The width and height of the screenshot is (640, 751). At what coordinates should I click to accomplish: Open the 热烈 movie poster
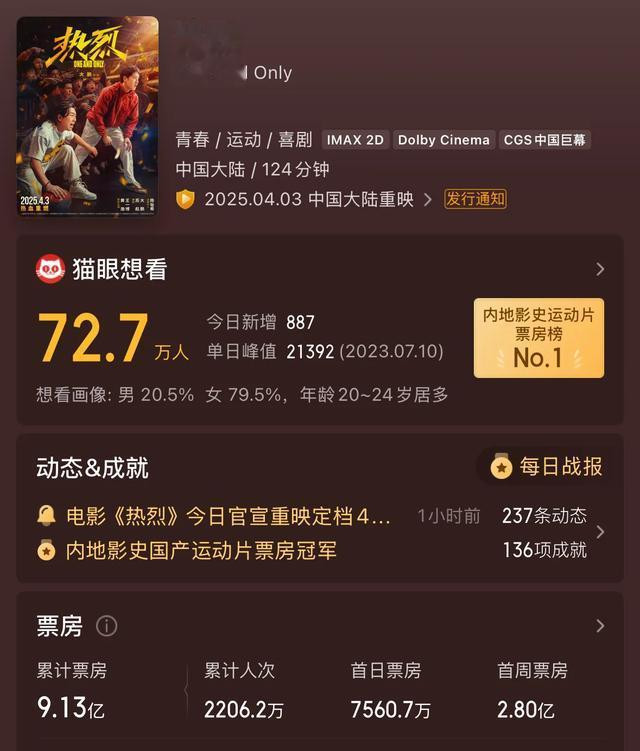(x=87, y=115)
